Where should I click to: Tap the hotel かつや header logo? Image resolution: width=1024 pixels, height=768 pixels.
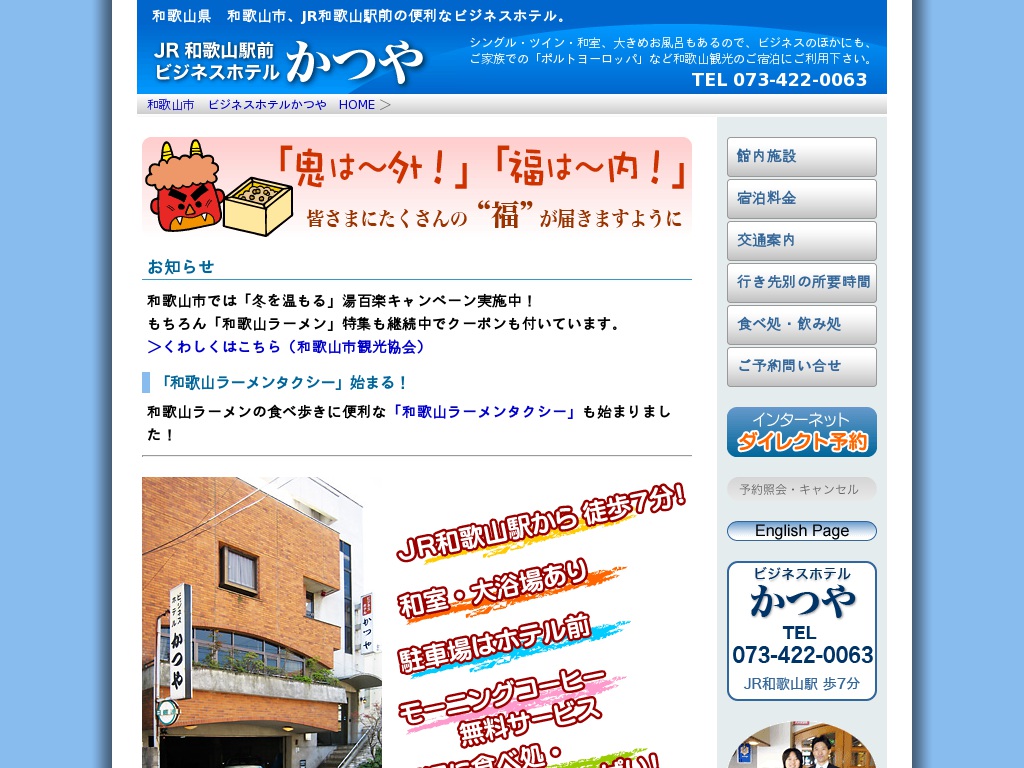point(290,62)
